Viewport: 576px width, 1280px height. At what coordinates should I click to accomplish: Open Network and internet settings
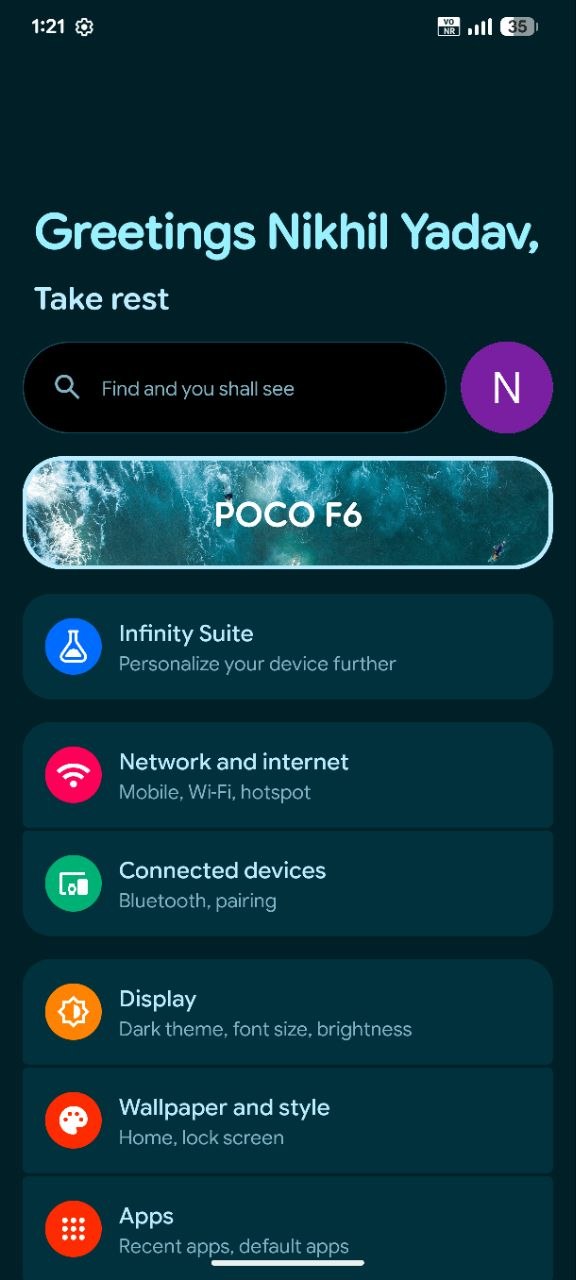[288, 775]
